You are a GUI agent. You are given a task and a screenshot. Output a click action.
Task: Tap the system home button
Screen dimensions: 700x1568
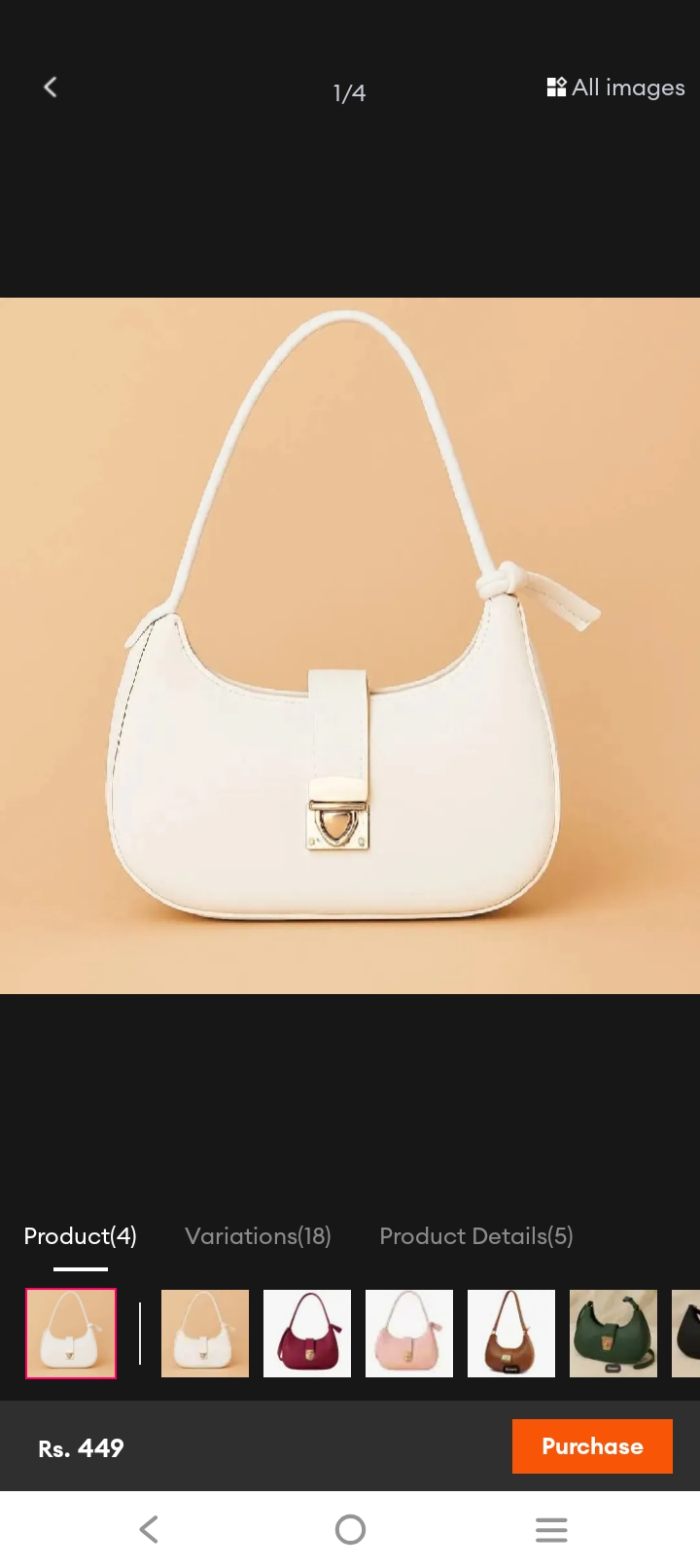click(x=350, y=1529)
